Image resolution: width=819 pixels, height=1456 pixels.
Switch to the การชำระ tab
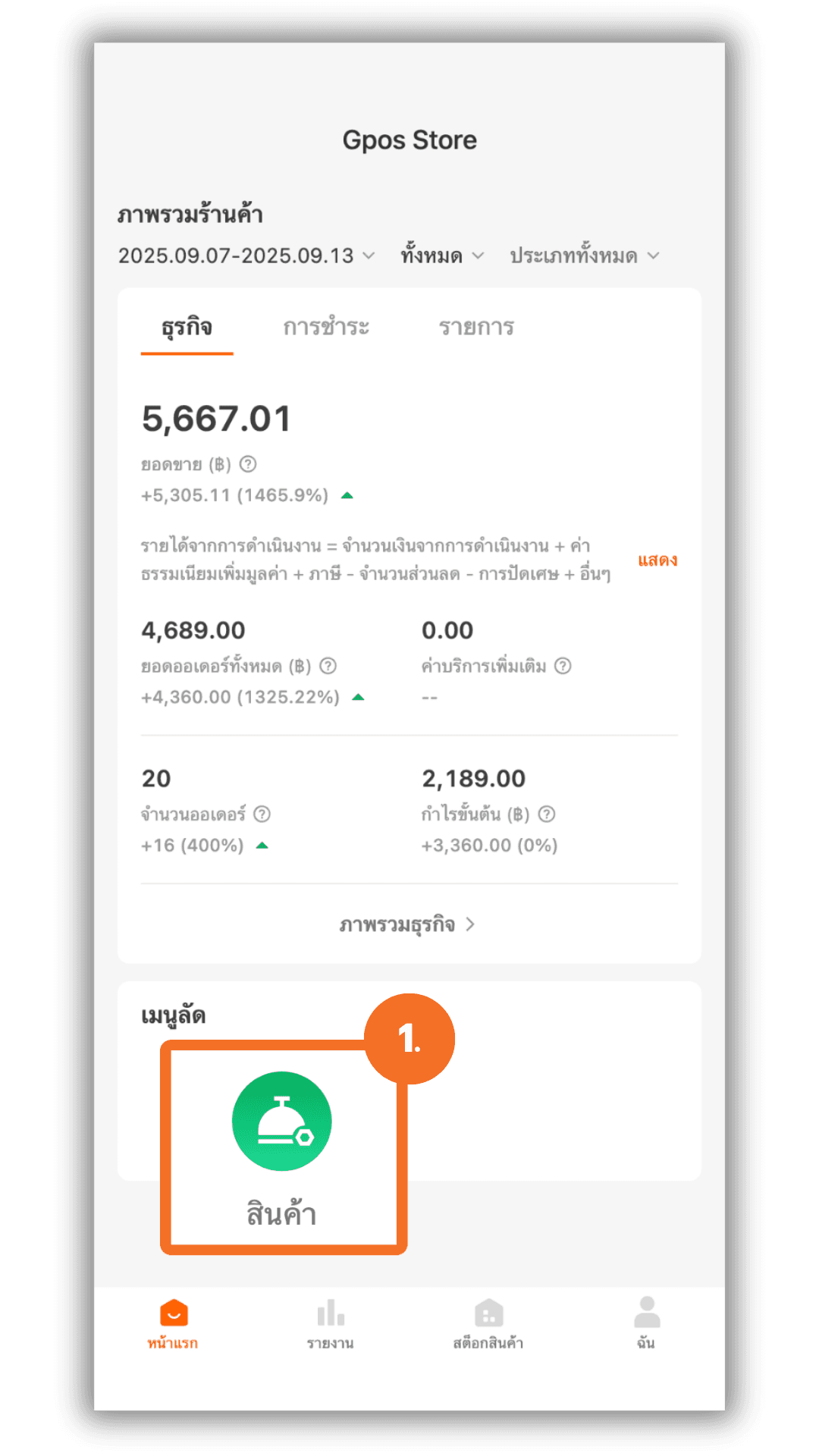tap(326, 328)
